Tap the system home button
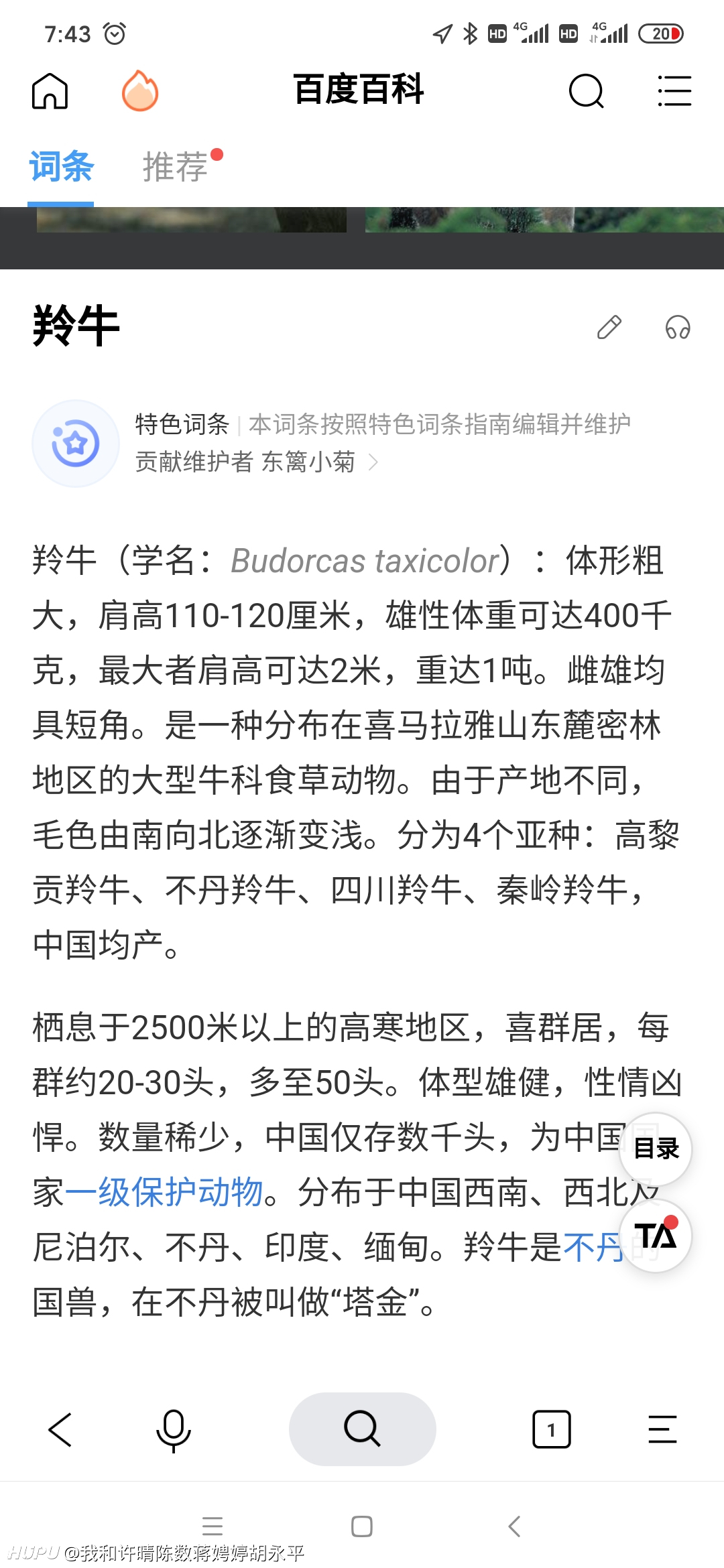This screenshot has width=724, height=1568. coord(362,1526)
